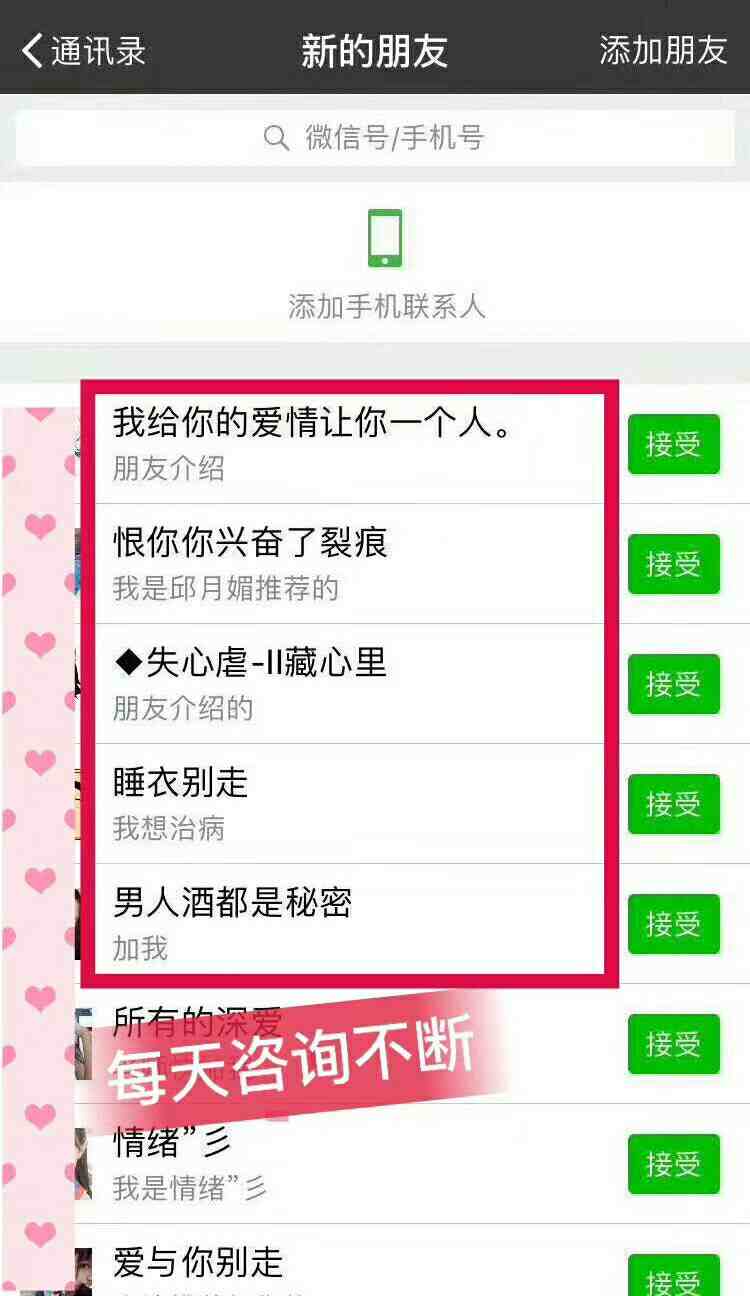Accept request from ◆失心虐-II藏心里
The width and height of the screenshot is (750, 1296).
(x=673, y=684)
